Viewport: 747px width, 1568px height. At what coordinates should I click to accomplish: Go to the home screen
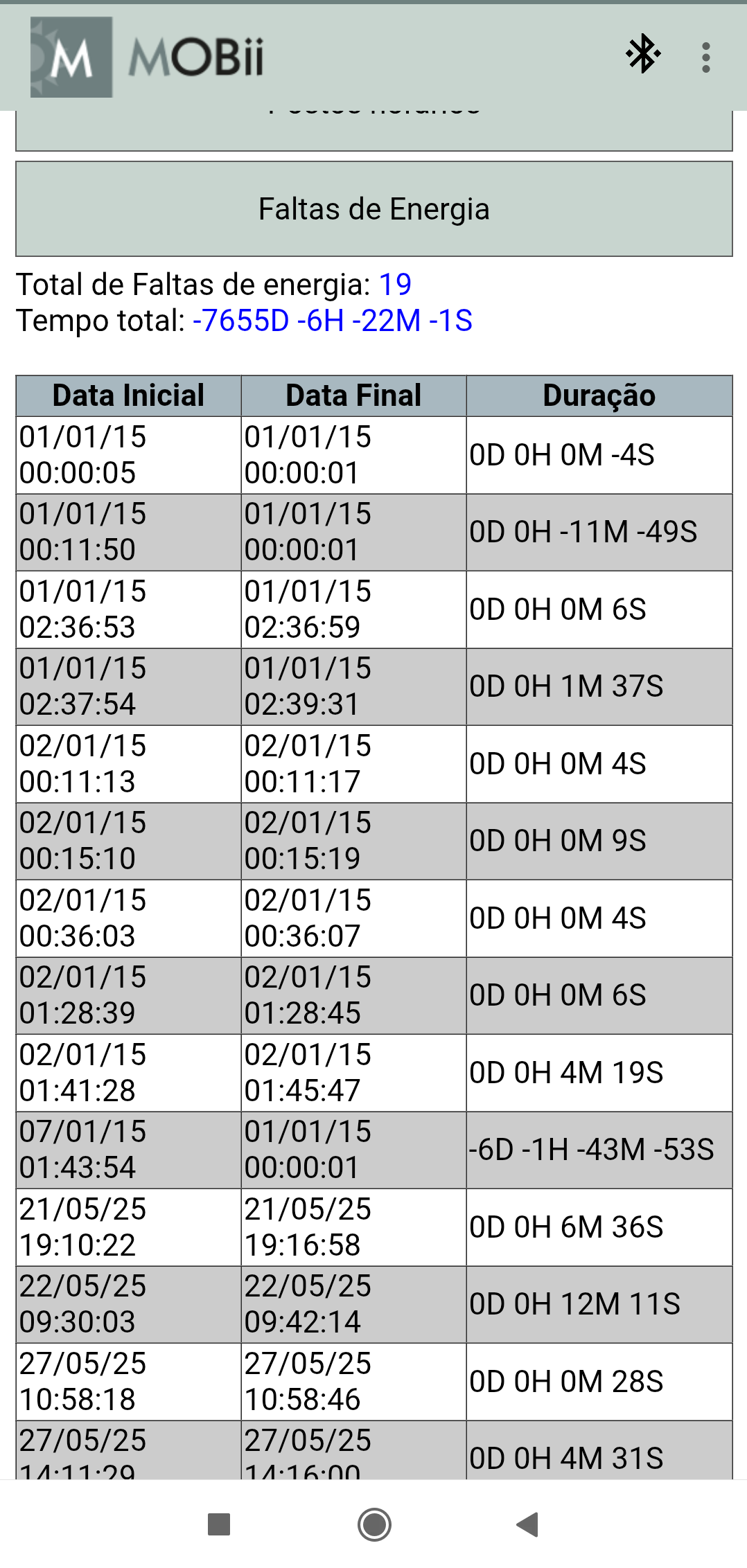point(374,1524)
